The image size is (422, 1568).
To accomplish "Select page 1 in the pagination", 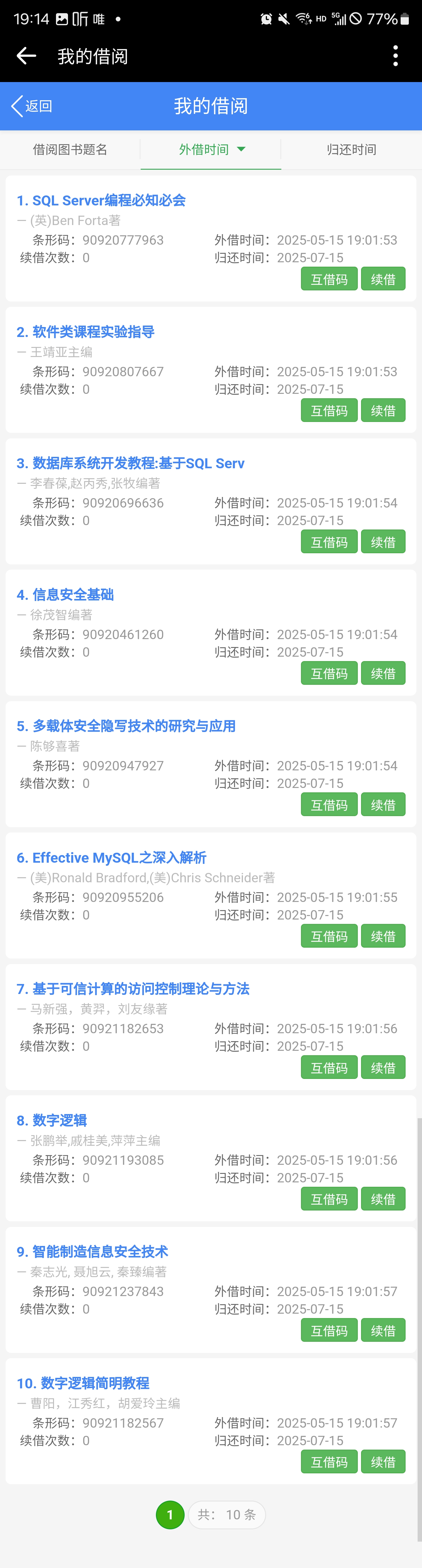I will pos(170,1515).
